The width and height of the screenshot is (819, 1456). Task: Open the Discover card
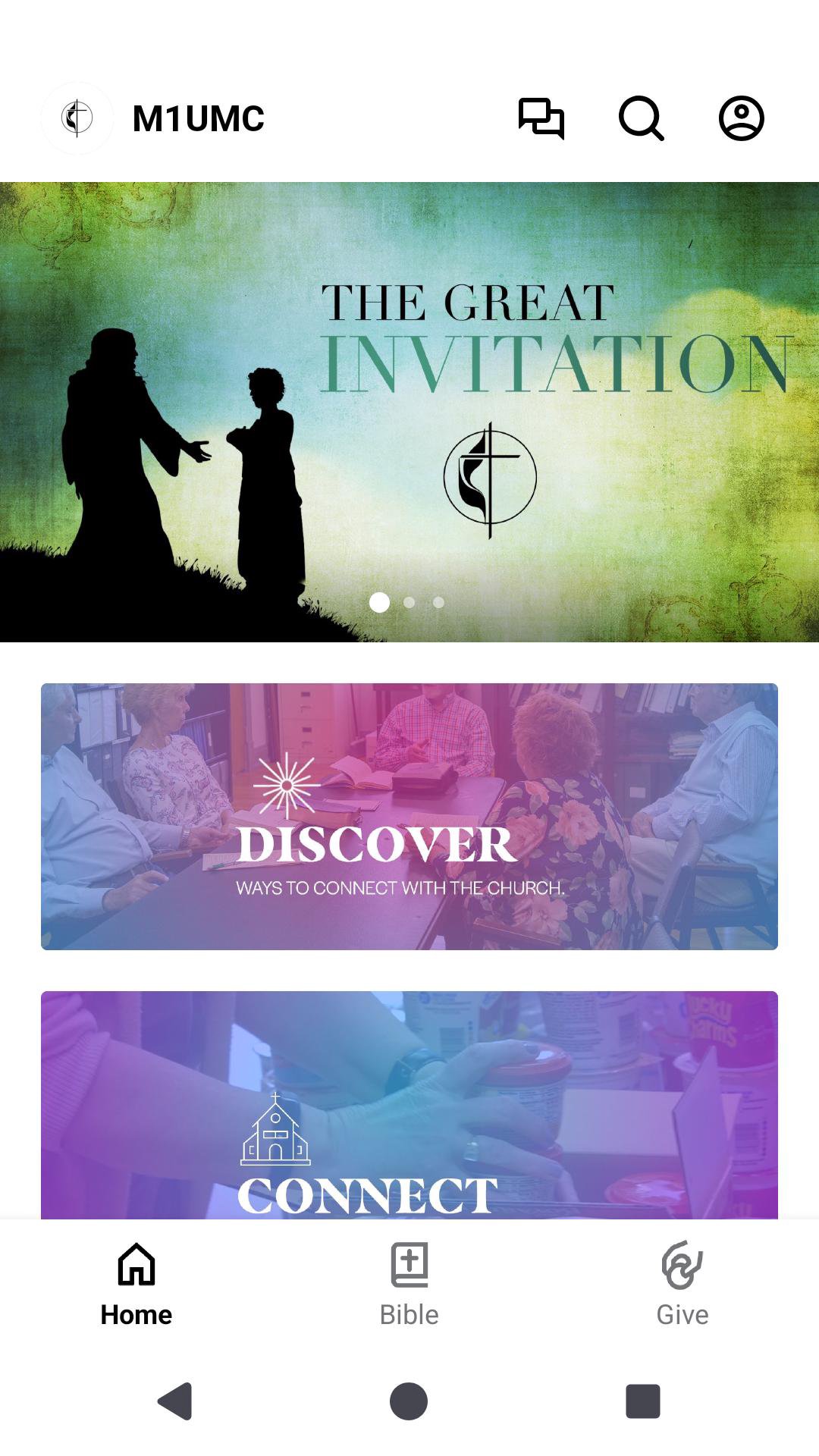click(409, 816)
